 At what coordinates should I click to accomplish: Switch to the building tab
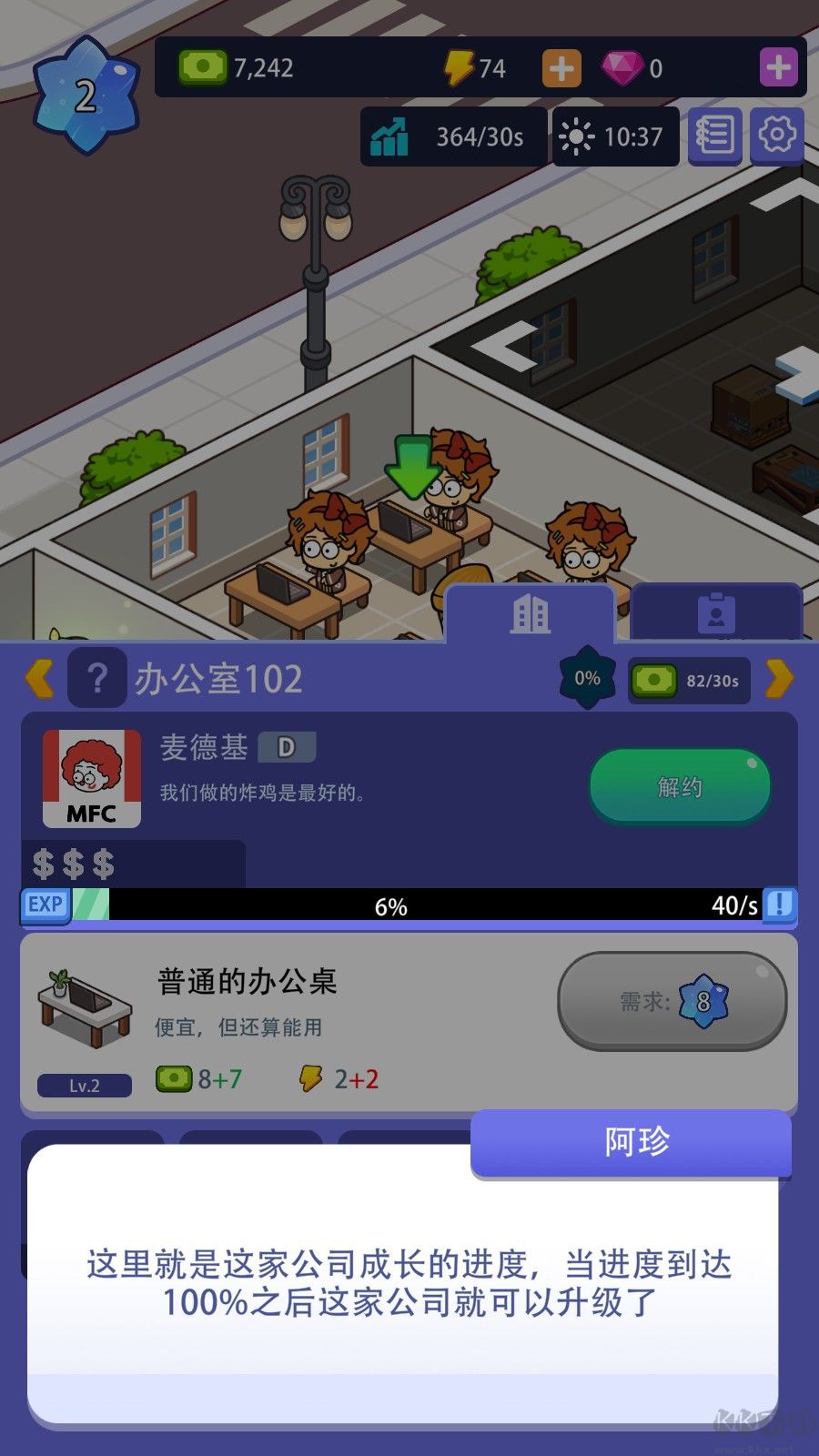(531, 613)
